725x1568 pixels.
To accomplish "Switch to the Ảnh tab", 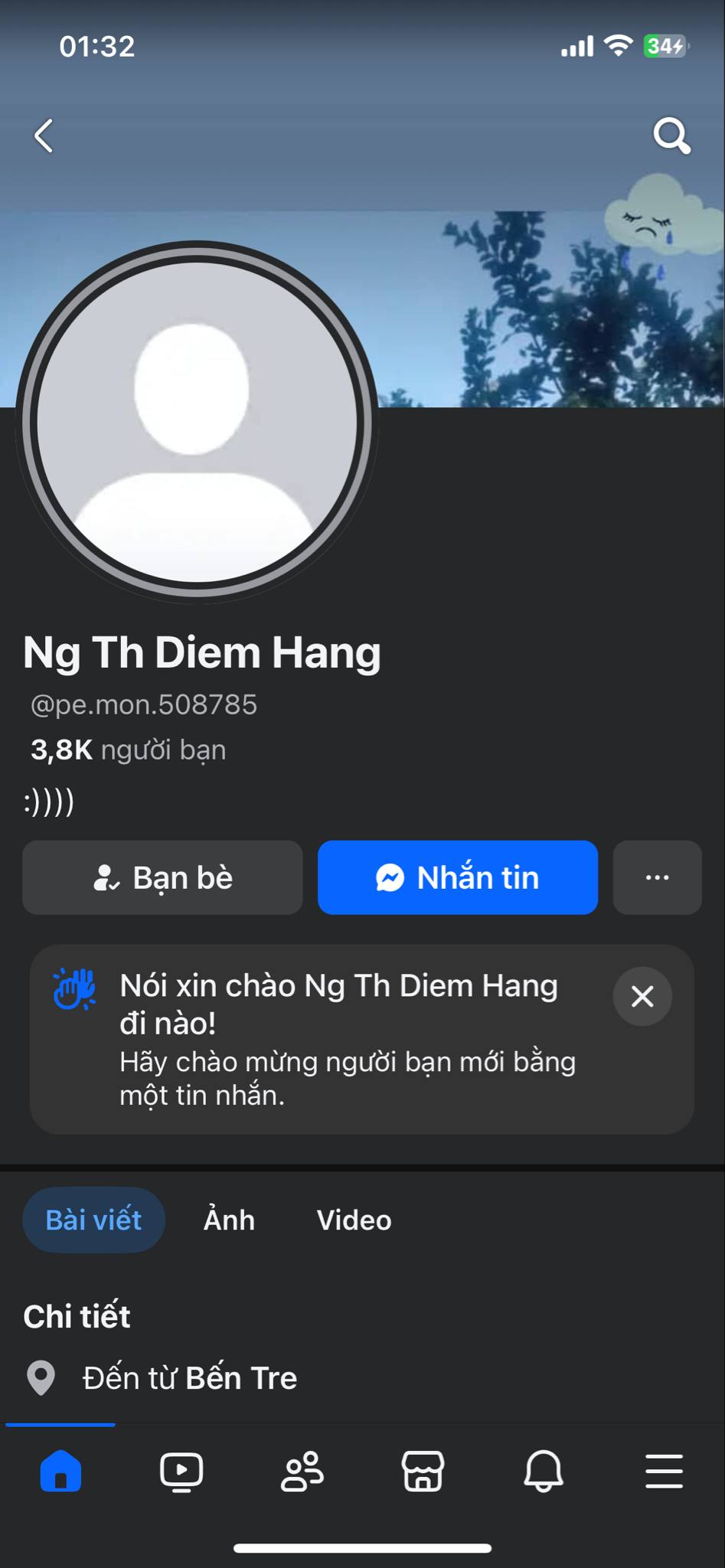I will [x=229, y=1220].
